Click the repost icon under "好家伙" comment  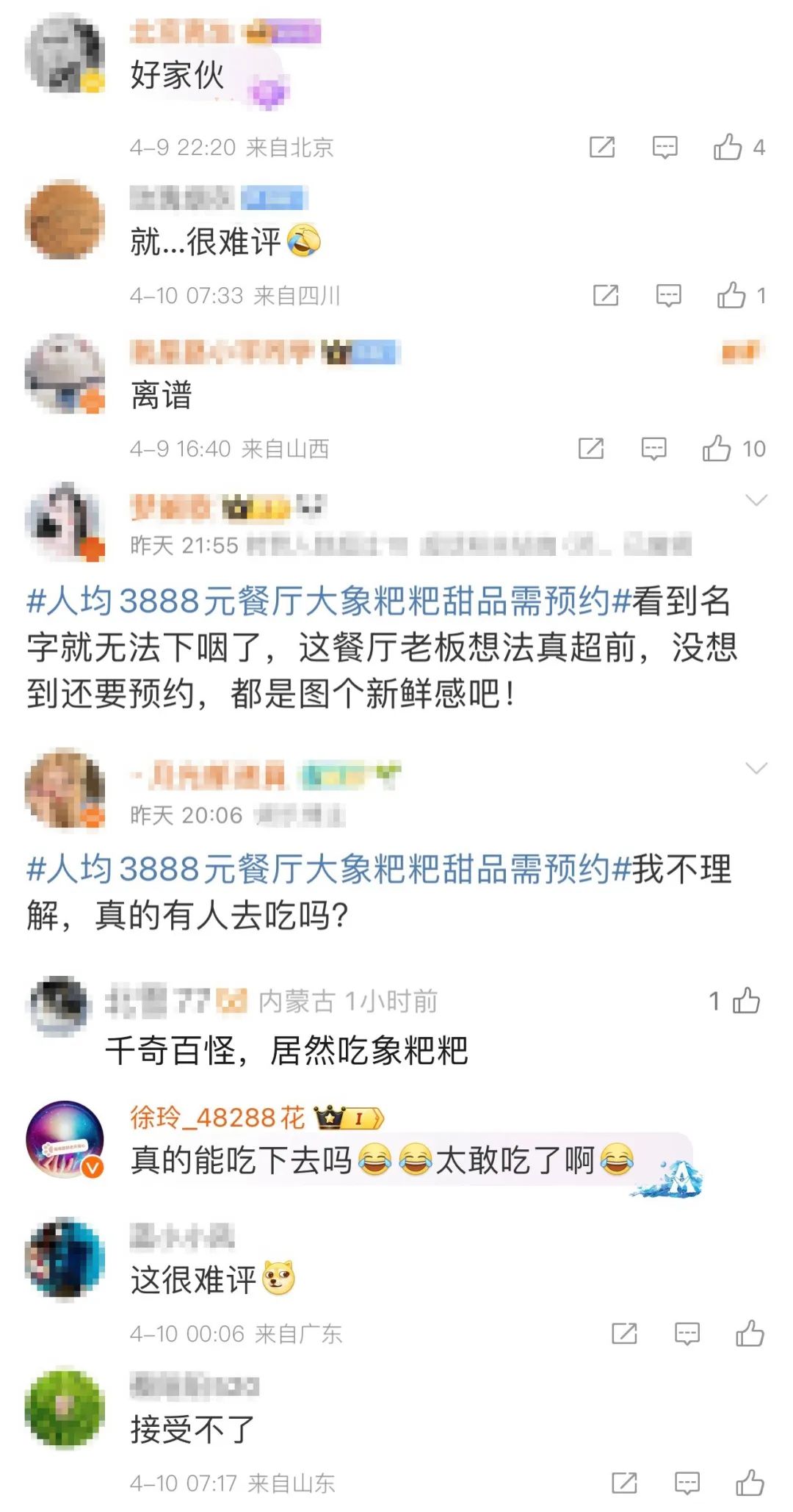pyautogui.click(x=603, y=147)
